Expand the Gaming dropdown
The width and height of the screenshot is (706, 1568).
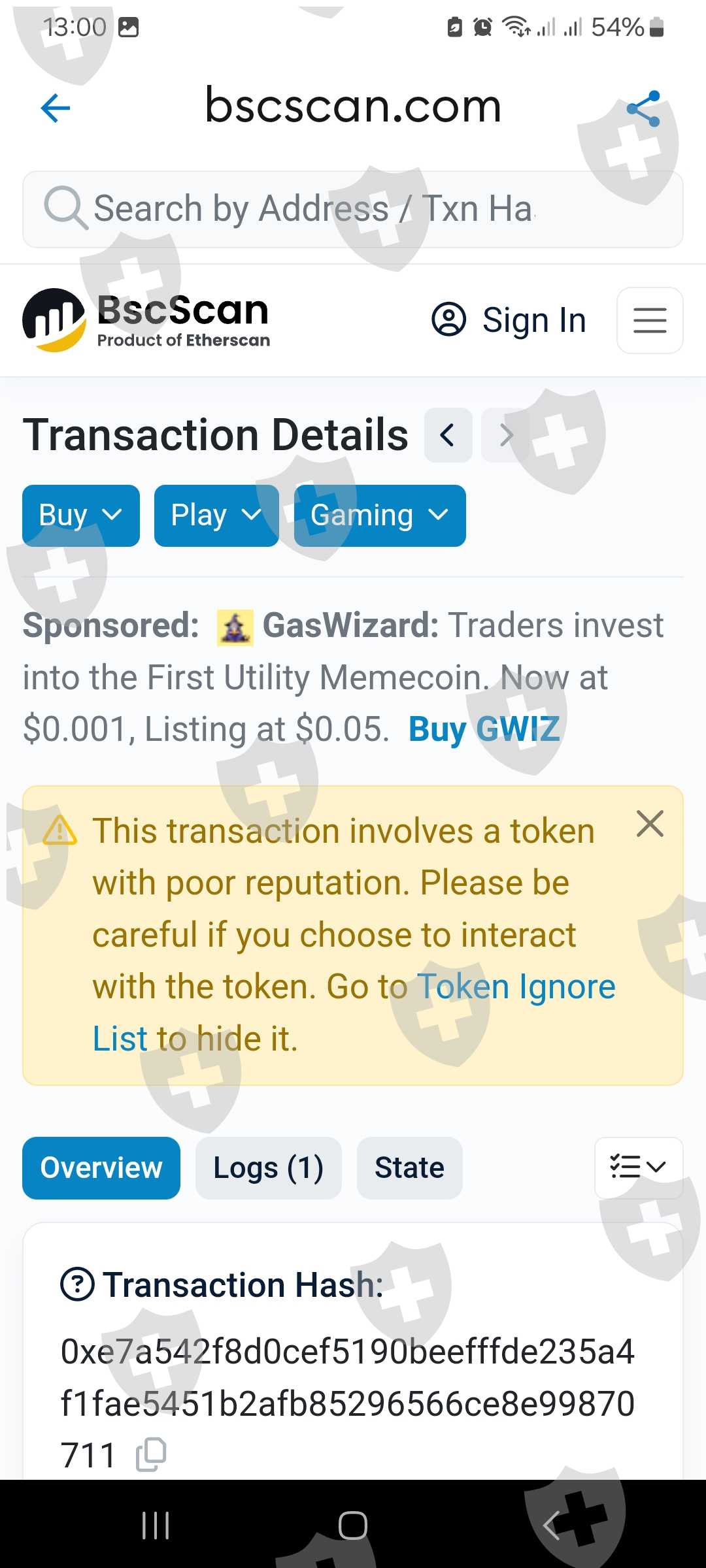[x=380, y=515]
